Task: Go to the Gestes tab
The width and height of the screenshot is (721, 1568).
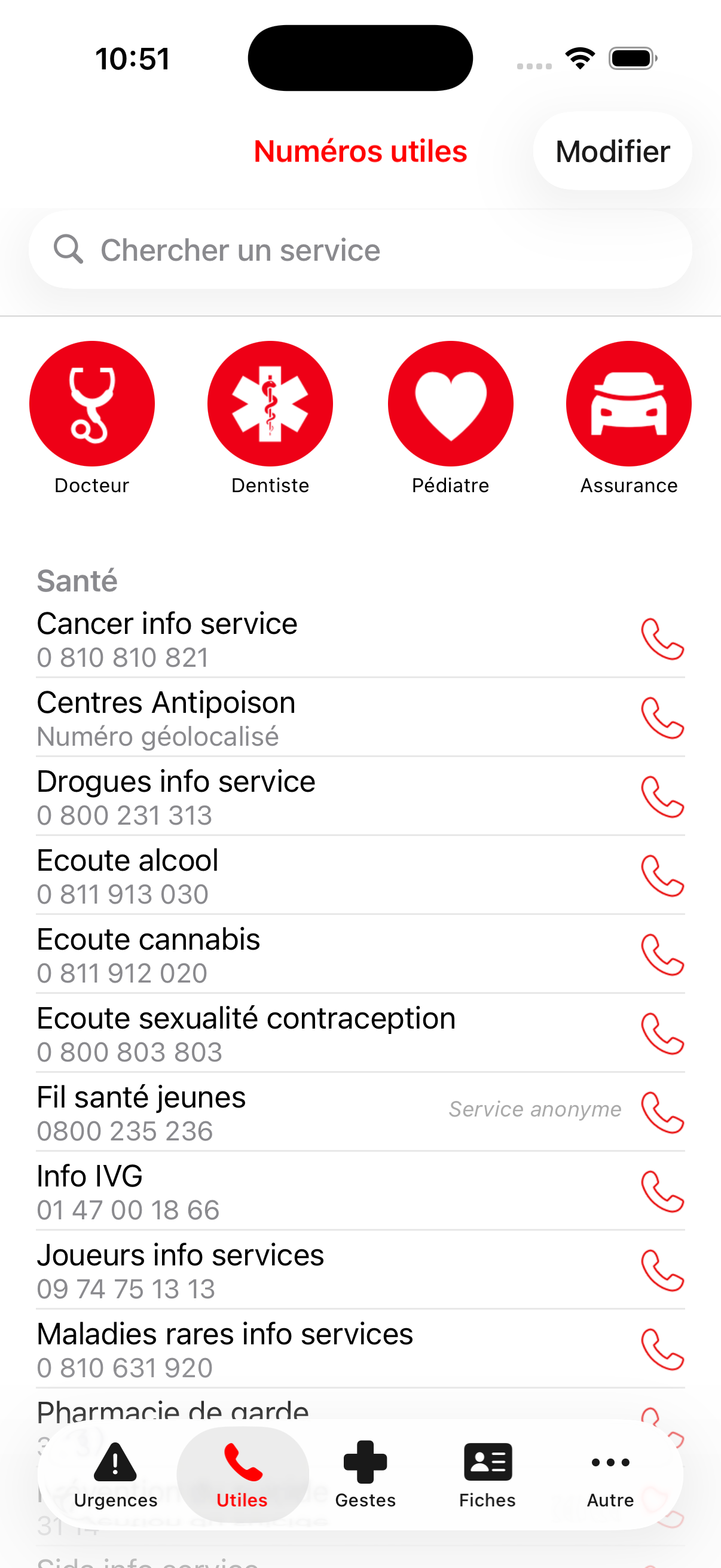Action: pos(365,1474)
